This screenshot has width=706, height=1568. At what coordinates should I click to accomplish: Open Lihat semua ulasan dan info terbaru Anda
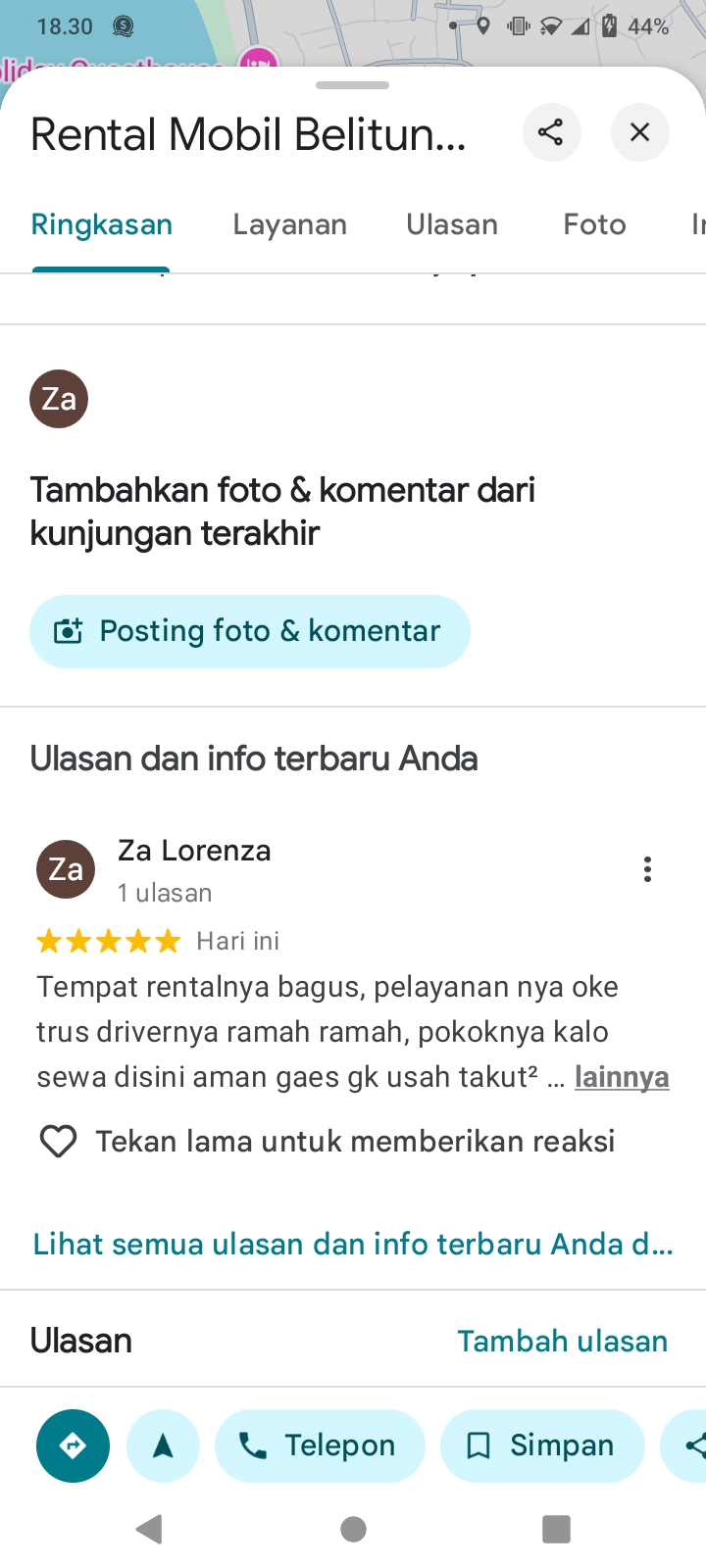(353, 1244)
